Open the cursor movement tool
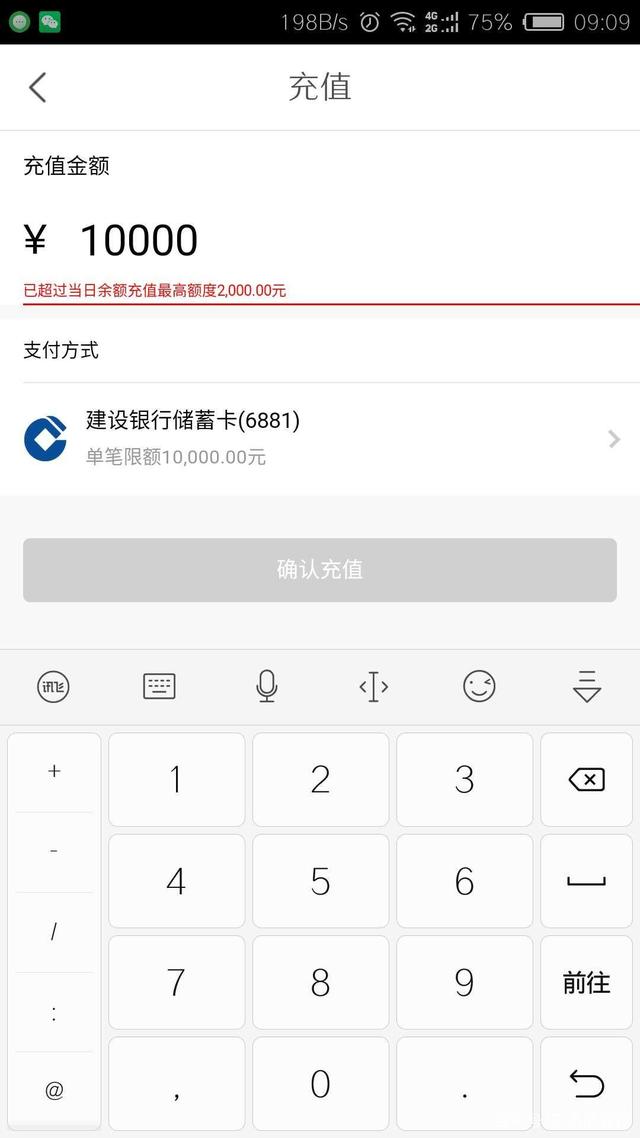640x1138 pixels. pos(373,687)
